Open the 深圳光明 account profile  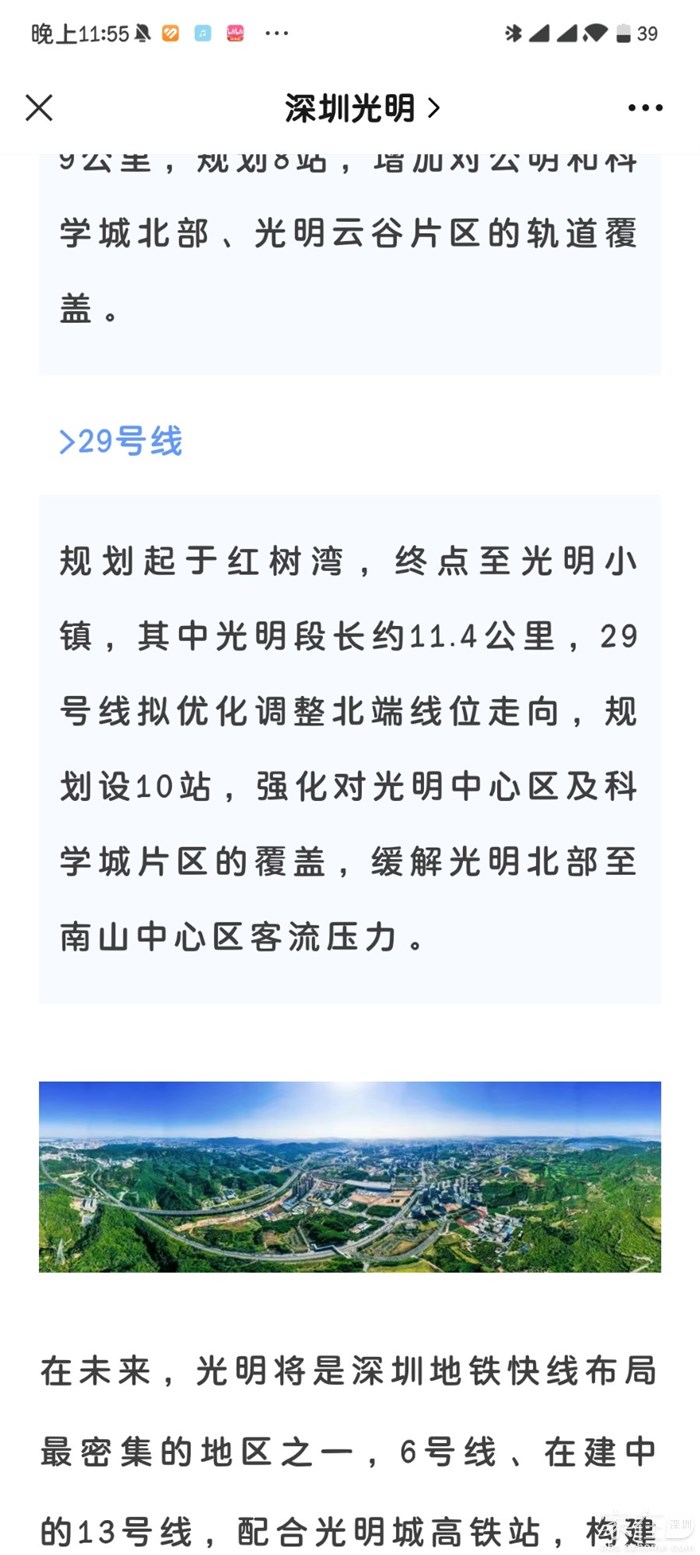(x=361, y=108)
